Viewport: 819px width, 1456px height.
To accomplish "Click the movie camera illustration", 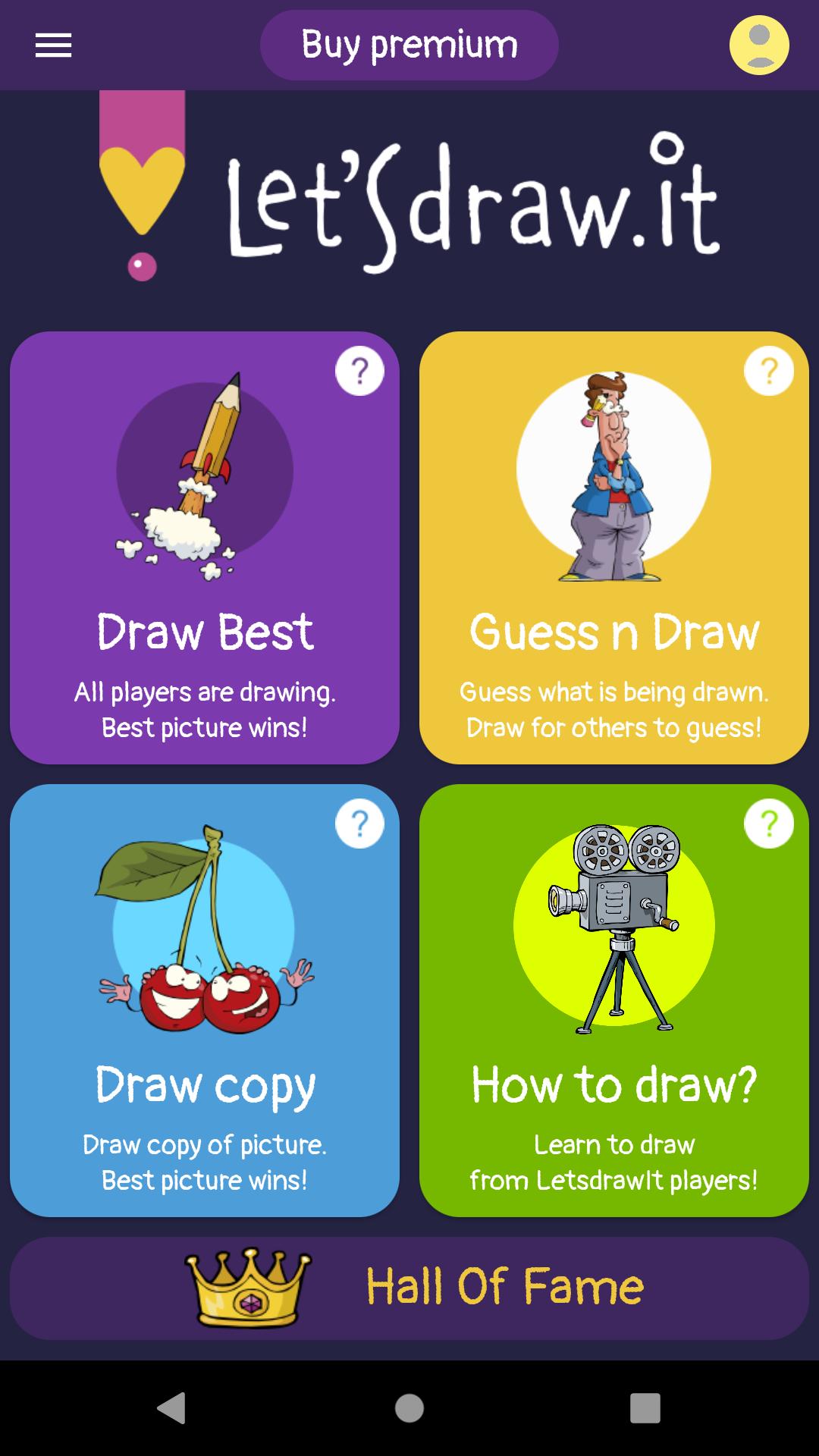I will pyautogui.click(x=614, y=921).
